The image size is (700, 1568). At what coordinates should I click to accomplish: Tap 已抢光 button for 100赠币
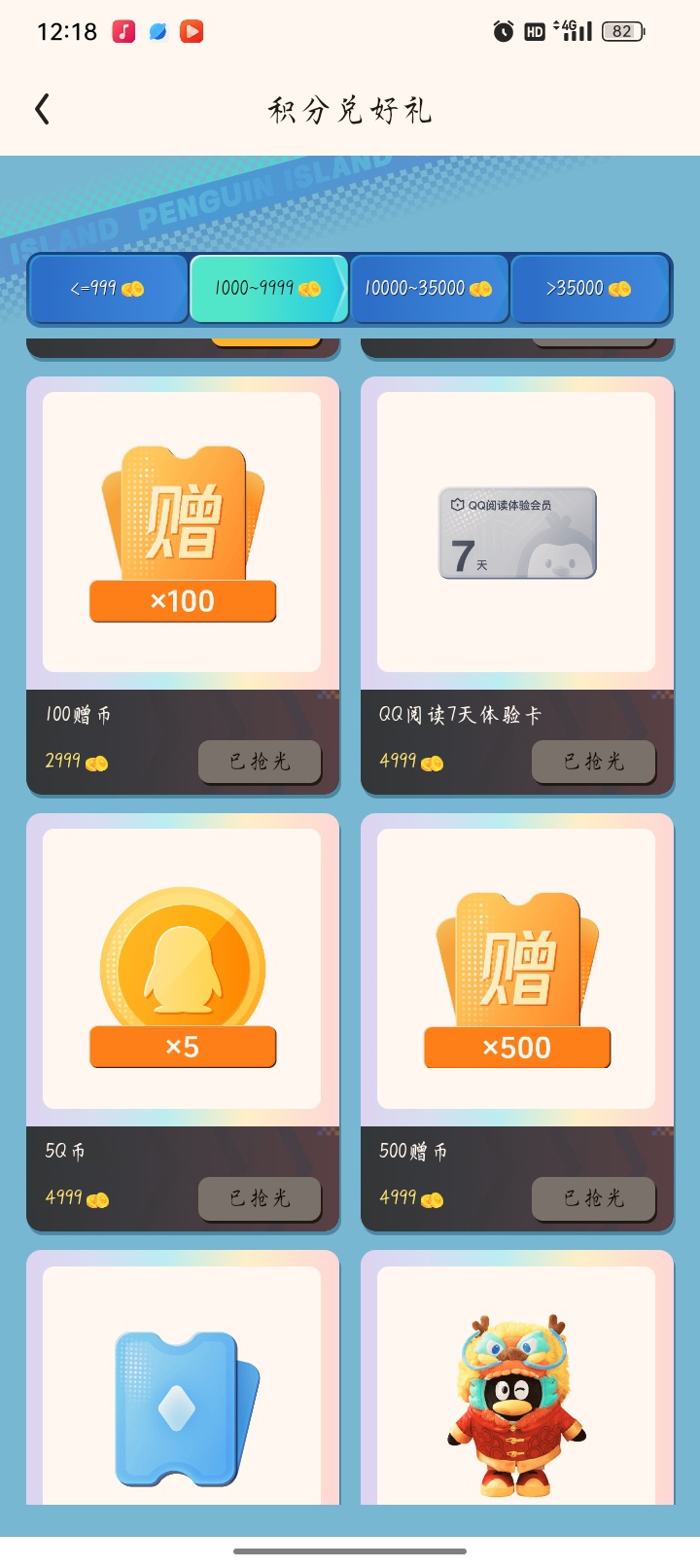[260, 762]
